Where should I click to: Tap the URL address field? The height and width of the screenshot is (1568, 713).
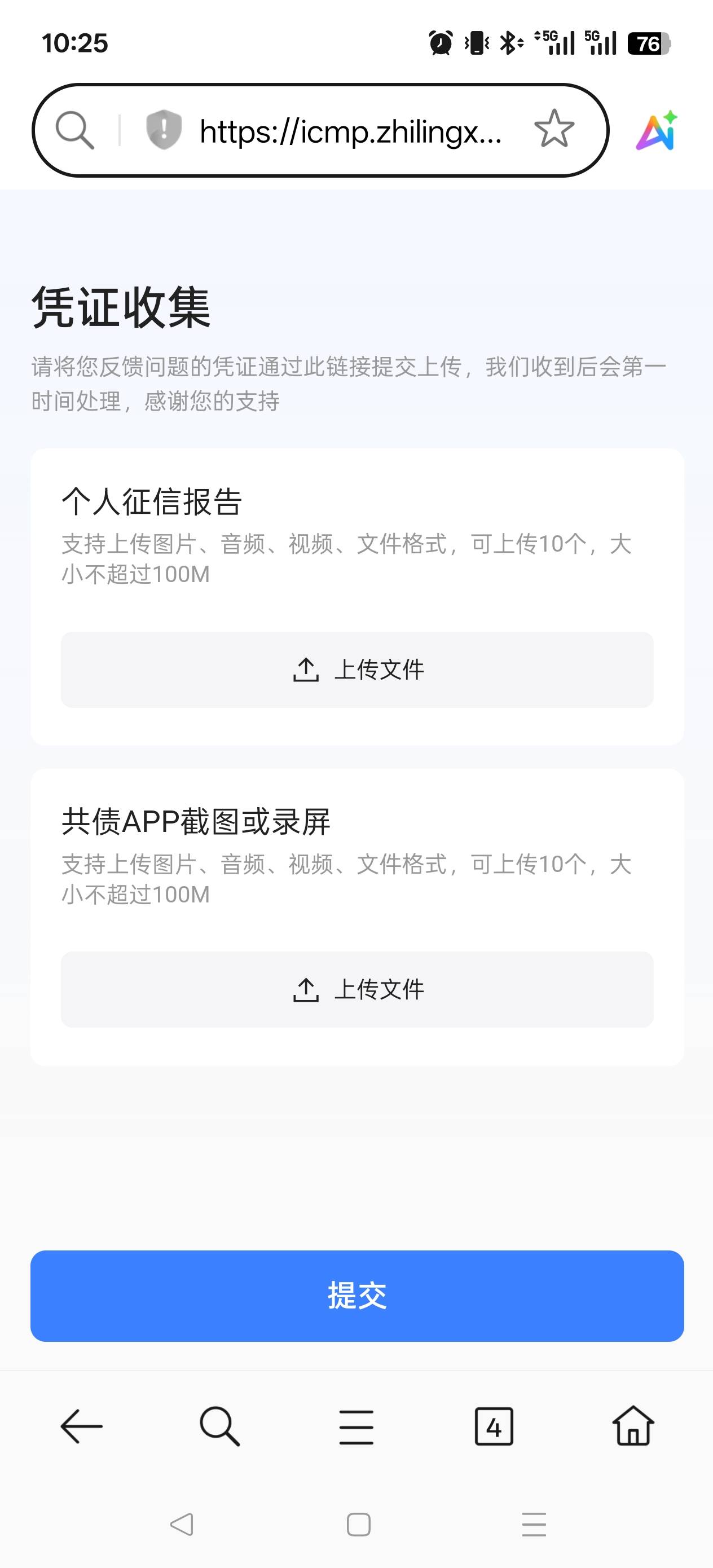click(351, 131)
